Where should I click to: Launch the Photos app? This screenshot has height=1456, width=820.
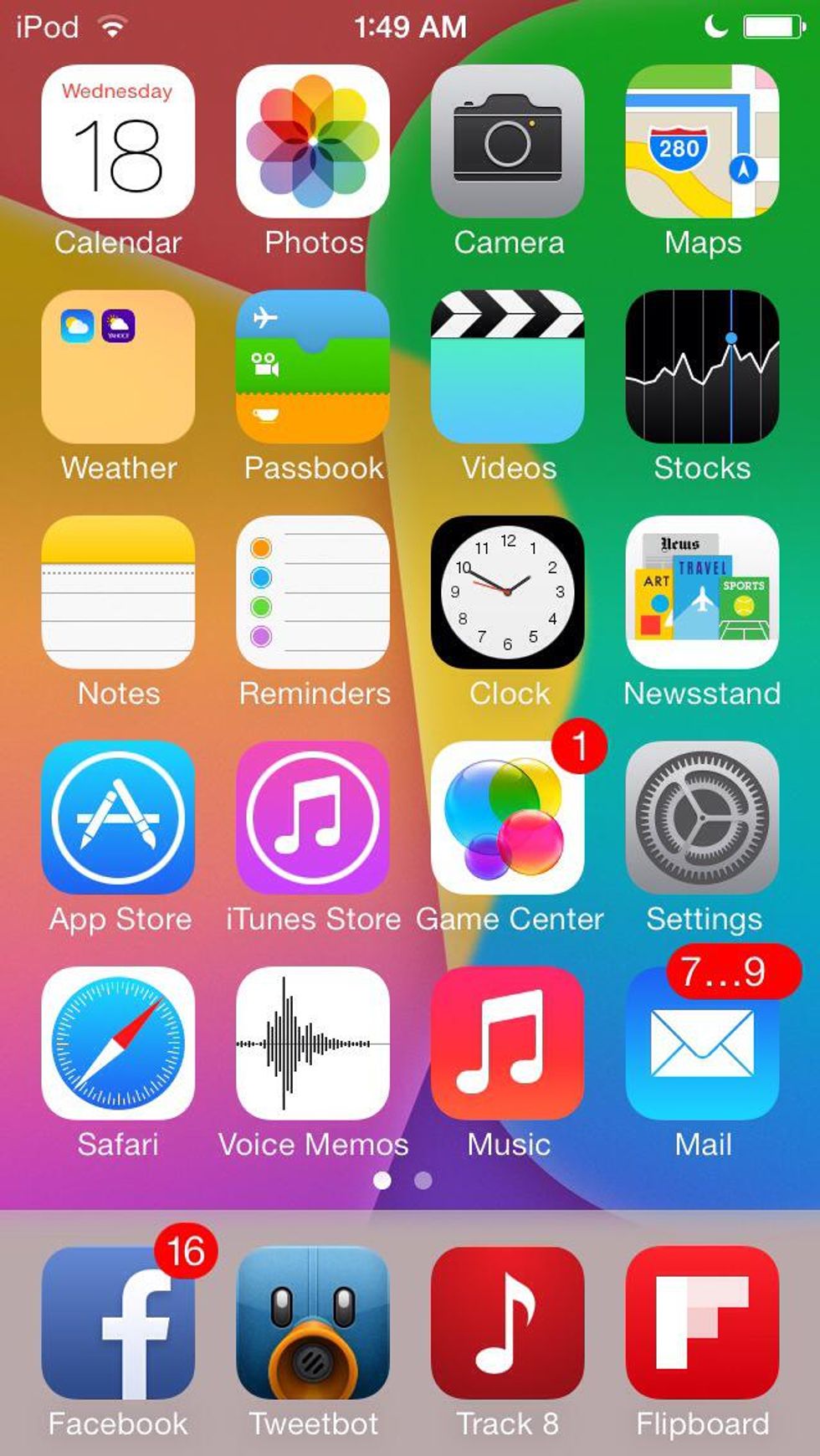(x=313, y=141)
